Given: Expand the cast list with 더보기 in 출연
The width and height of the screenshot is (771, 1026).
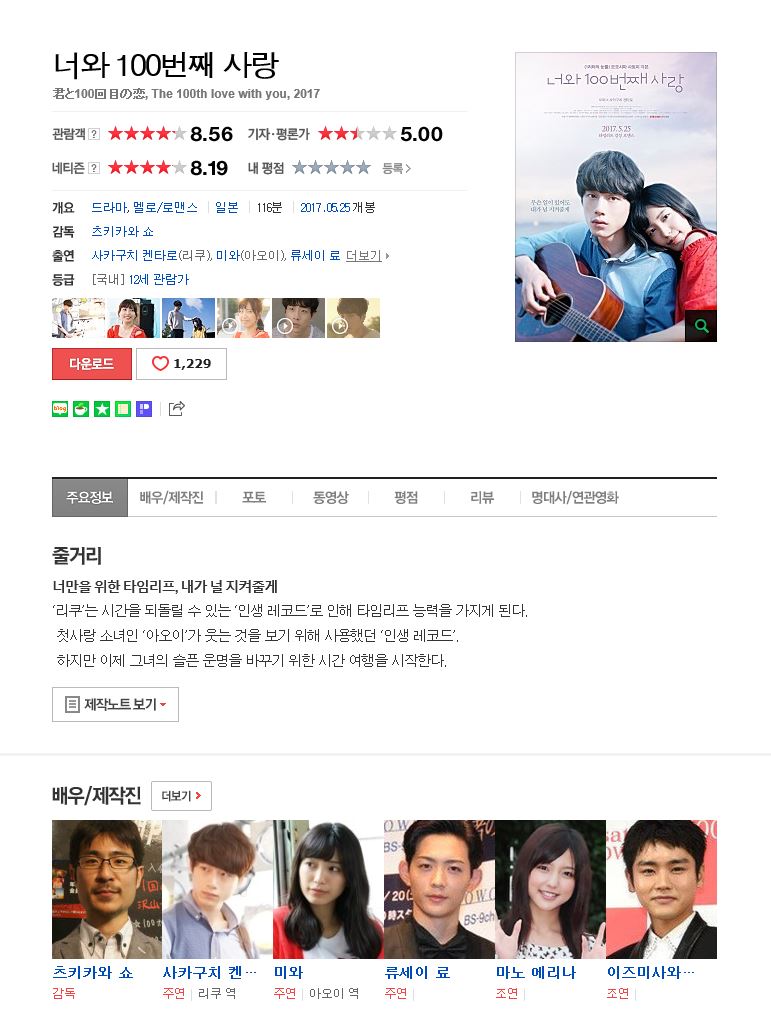Looking at the screenshot, I should tap(367, 256).
